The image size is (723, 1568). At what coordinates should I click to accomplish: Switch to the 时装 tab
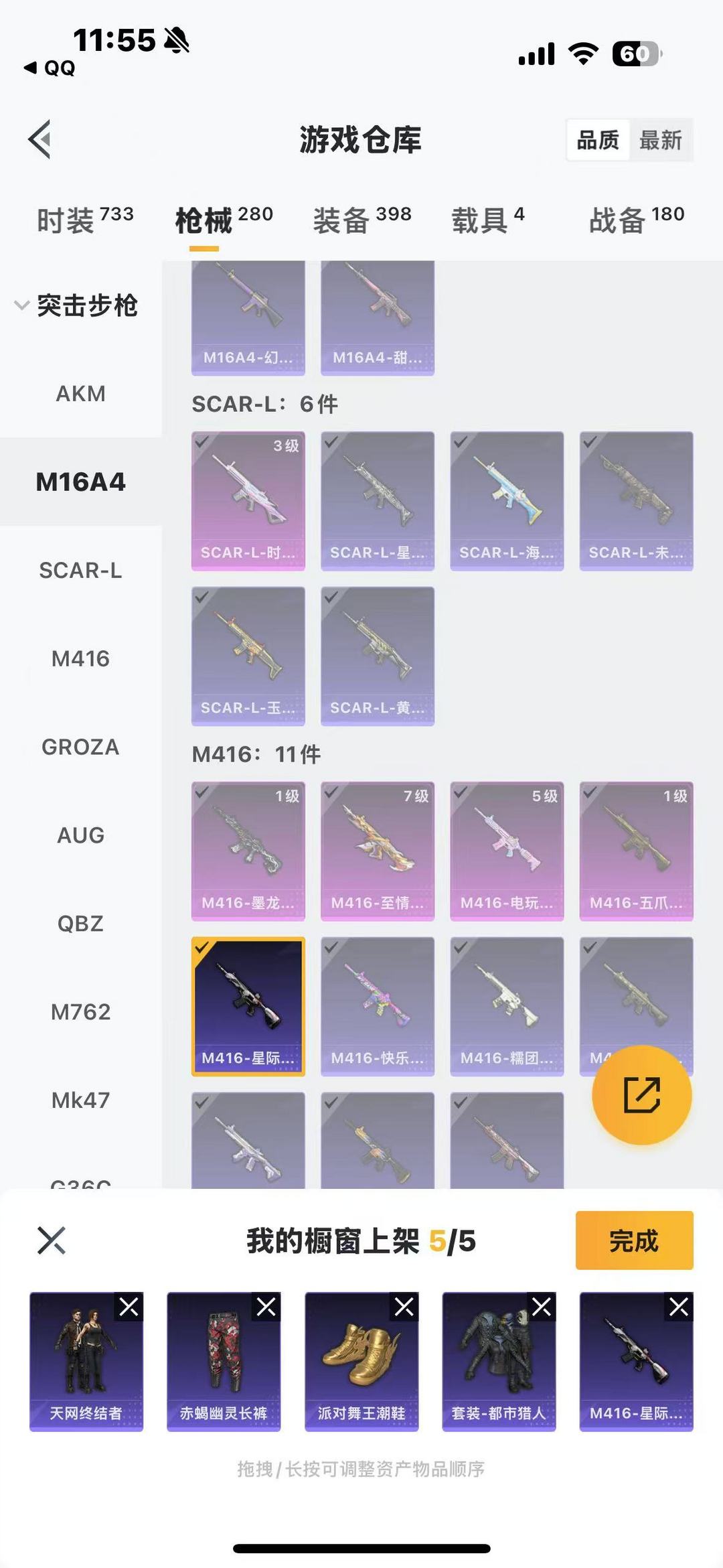tap(85, 220)
